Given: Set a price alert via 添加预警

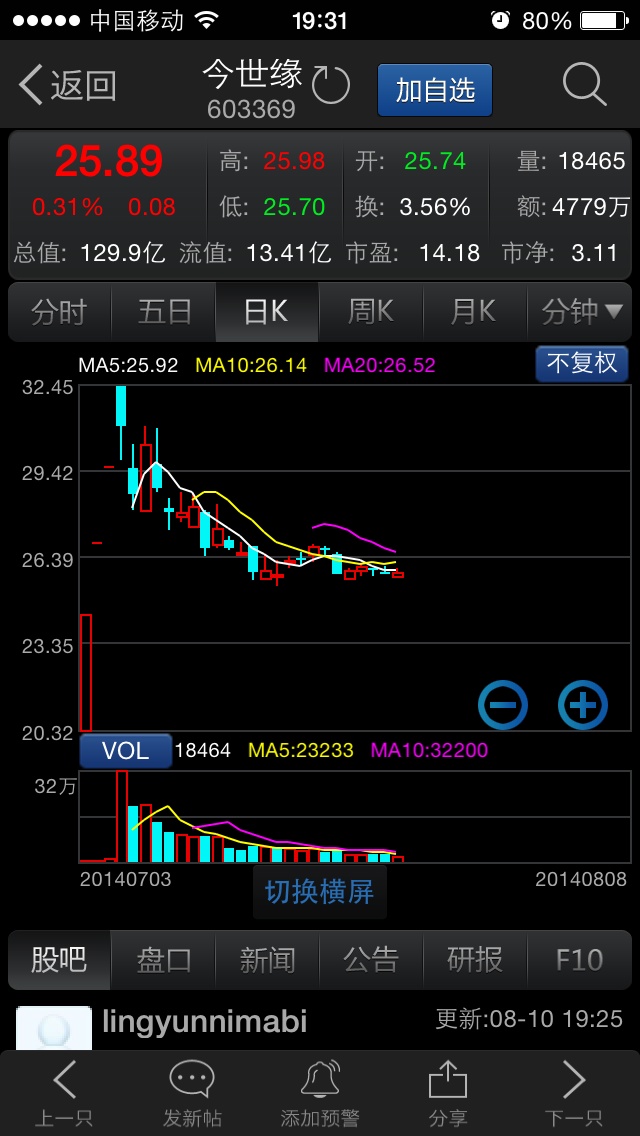Looking at the screenshot, I should [x=320, y=1094].
